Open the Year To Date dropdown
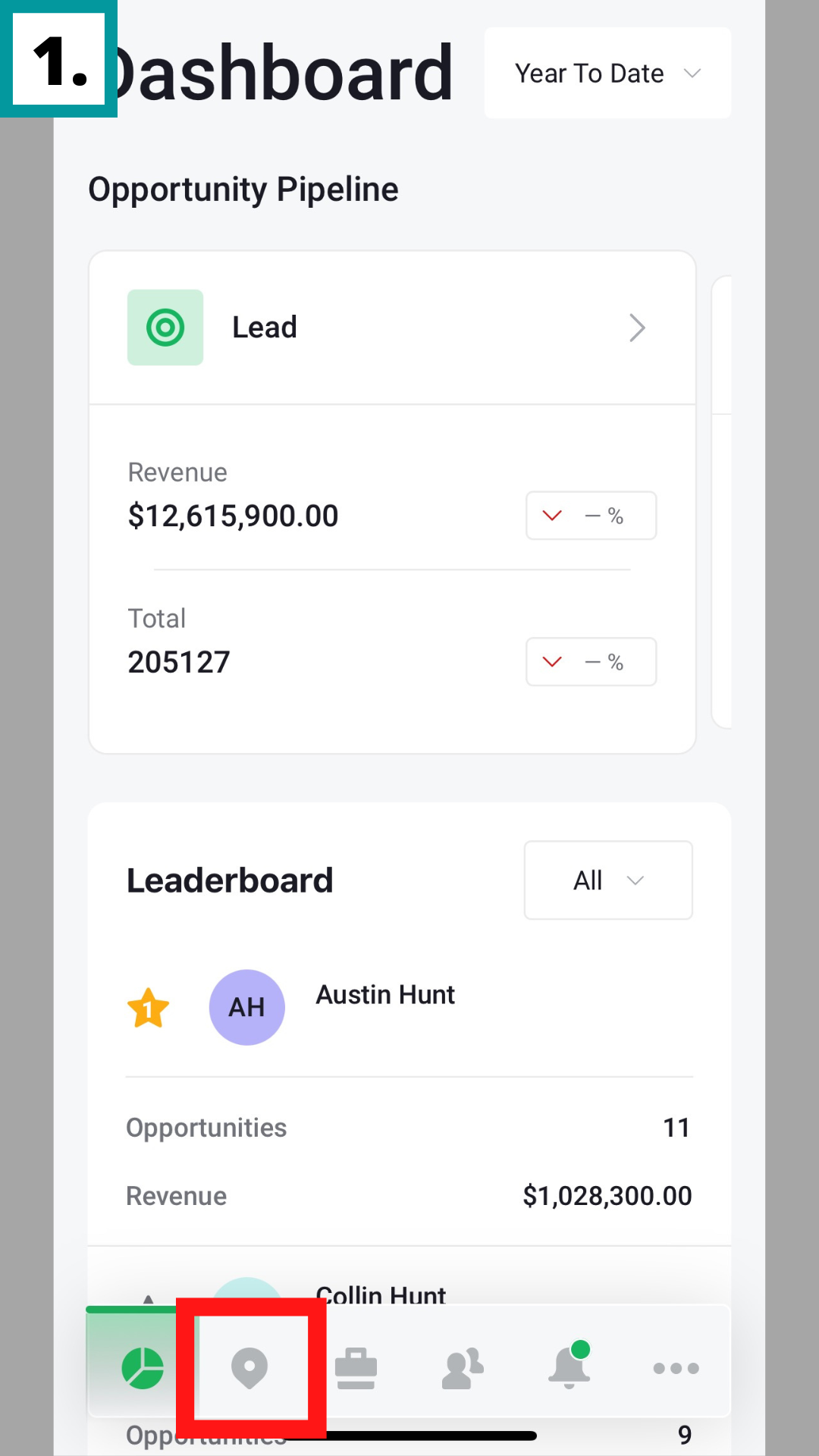The image size is (819, 1456). coord(607,74)
